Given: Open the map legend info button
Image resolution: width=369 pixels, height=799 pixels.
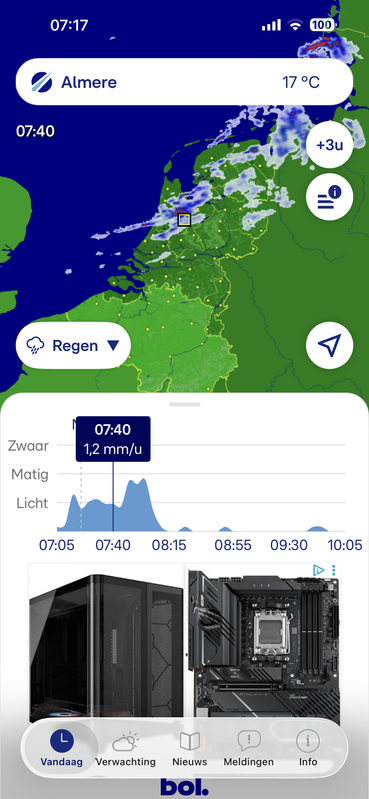Looking at the screenshot, I should pos(329,197).
